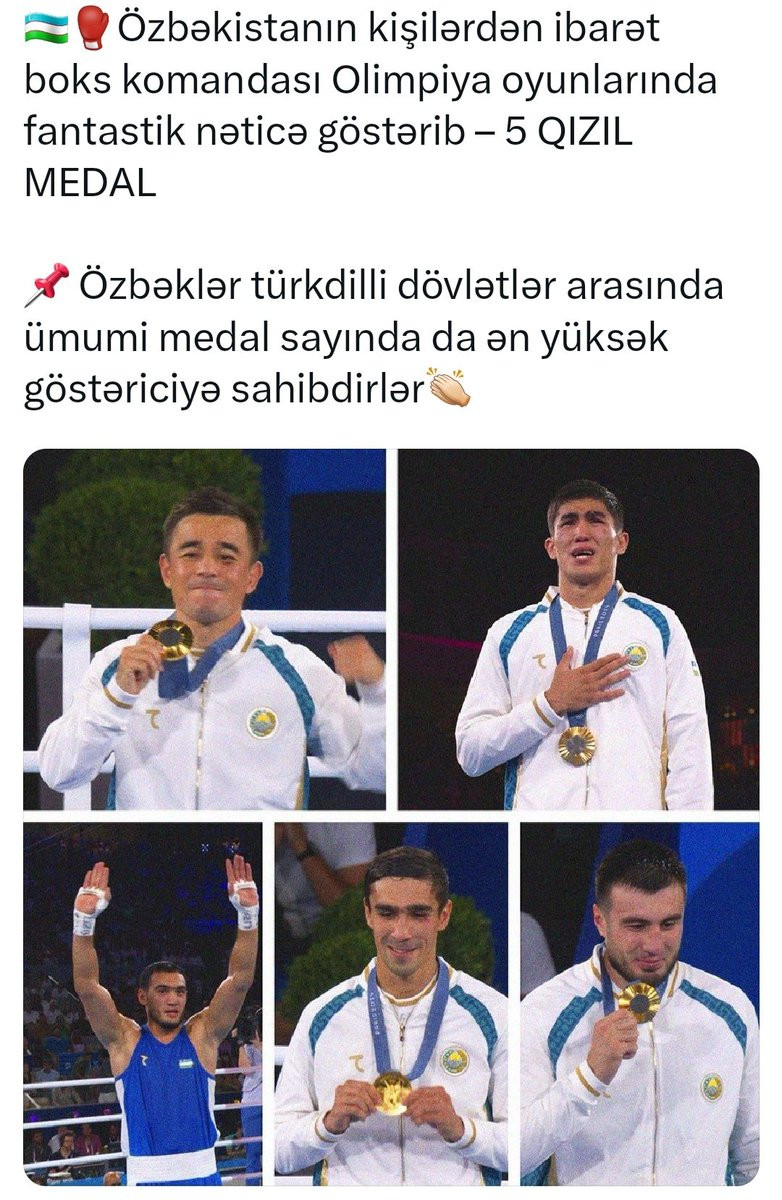Image resolution: width=782 pixels, height=1200 pixels.
Task: Open the boxers' medal photo collage
Action: point(391,815)
